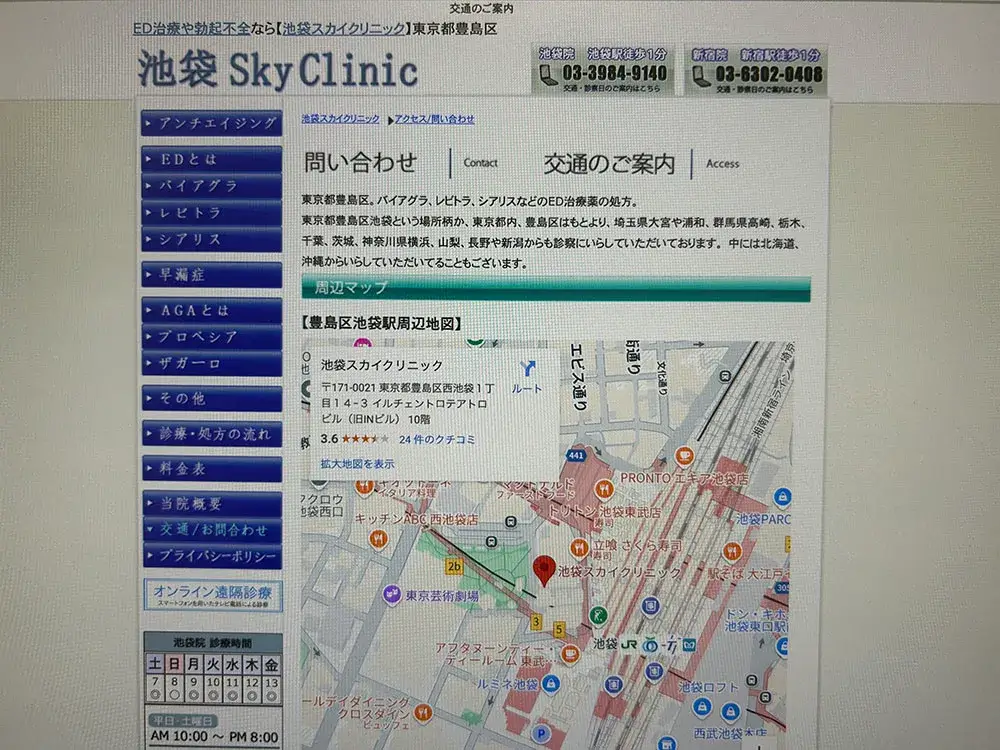Tap the 池袋院 phone number banner

coord(603,70)
